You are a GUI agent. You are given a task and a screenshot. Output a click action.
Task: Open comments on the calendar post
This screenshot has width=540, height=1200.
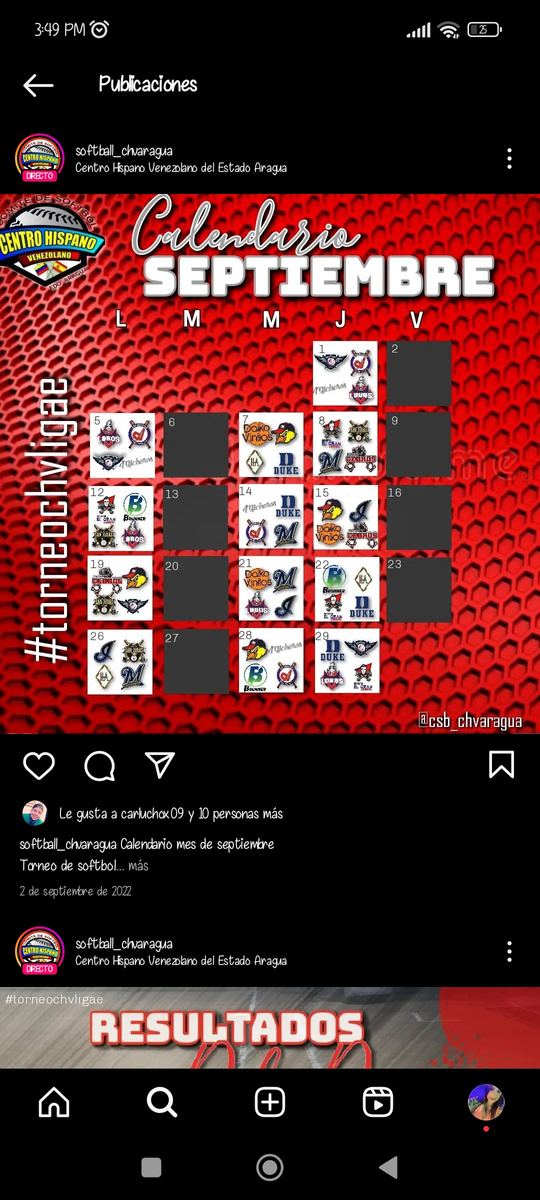100,766
